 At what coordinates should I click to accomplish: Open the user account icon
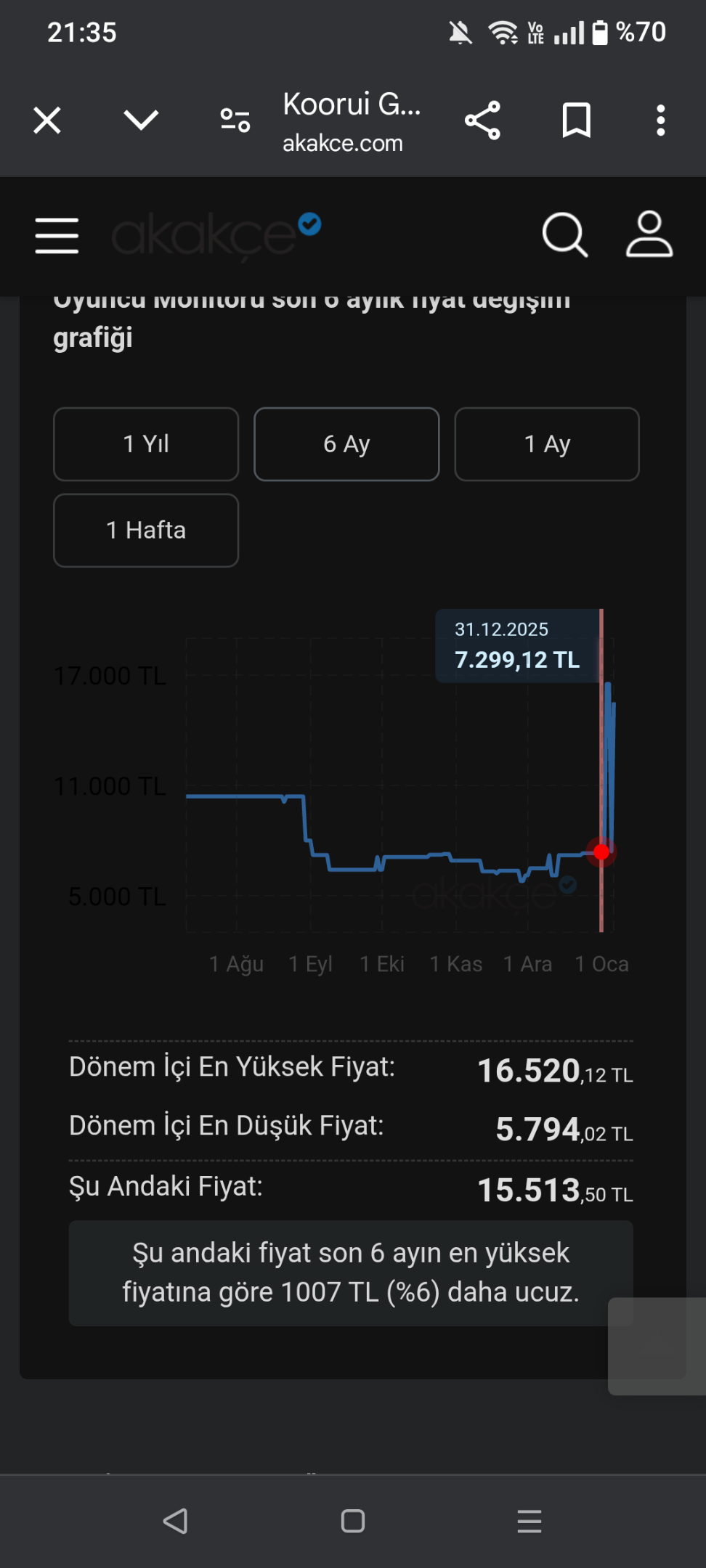pos(649,234)
